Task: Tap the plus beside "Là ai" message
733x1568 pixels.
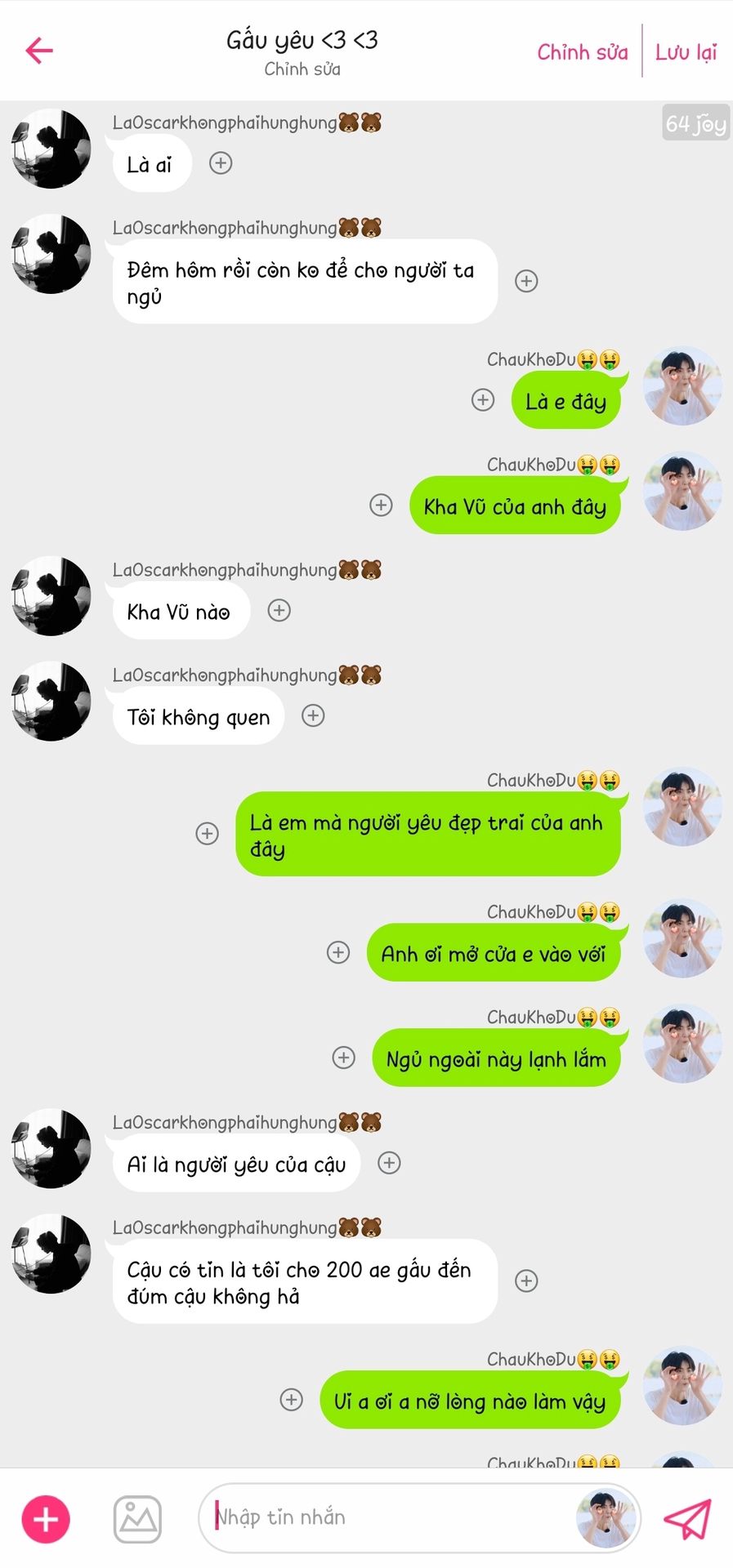Action: coord(221,163)
